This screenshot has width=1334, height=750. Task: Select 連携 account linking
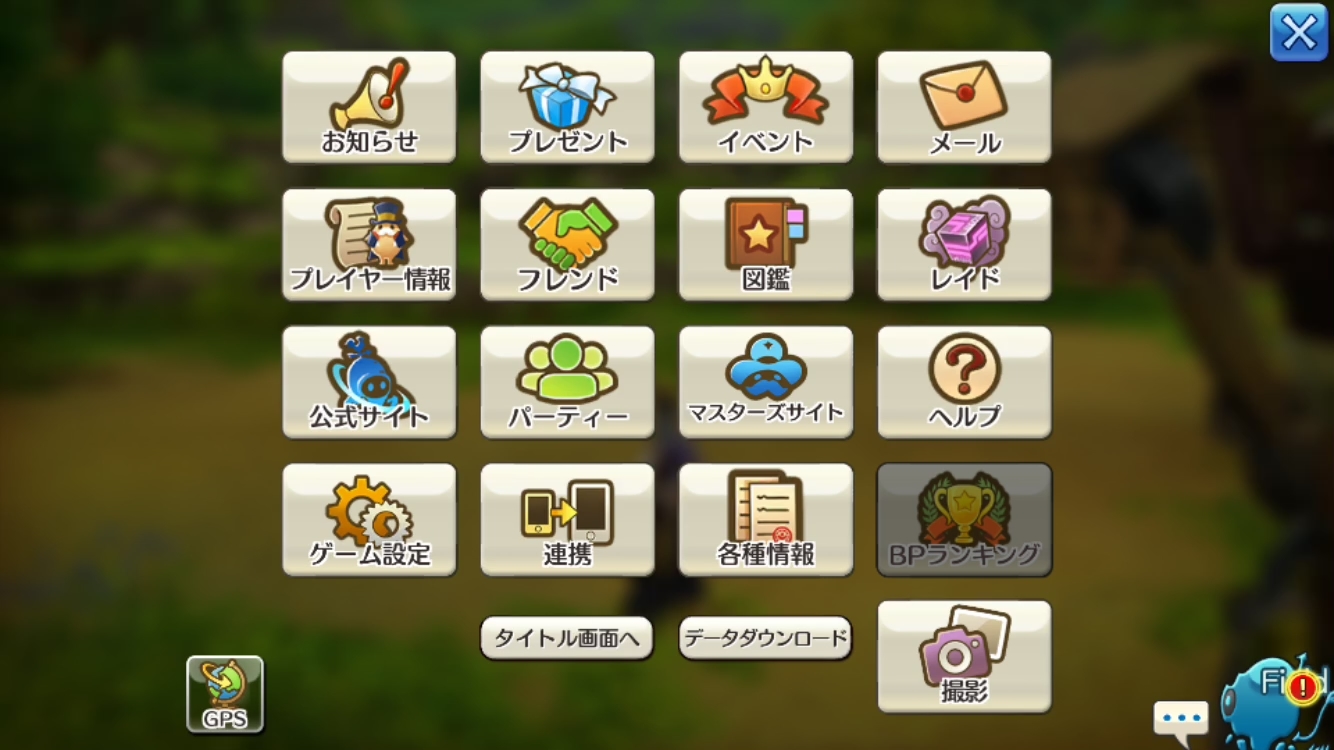(x=567, y=518)
